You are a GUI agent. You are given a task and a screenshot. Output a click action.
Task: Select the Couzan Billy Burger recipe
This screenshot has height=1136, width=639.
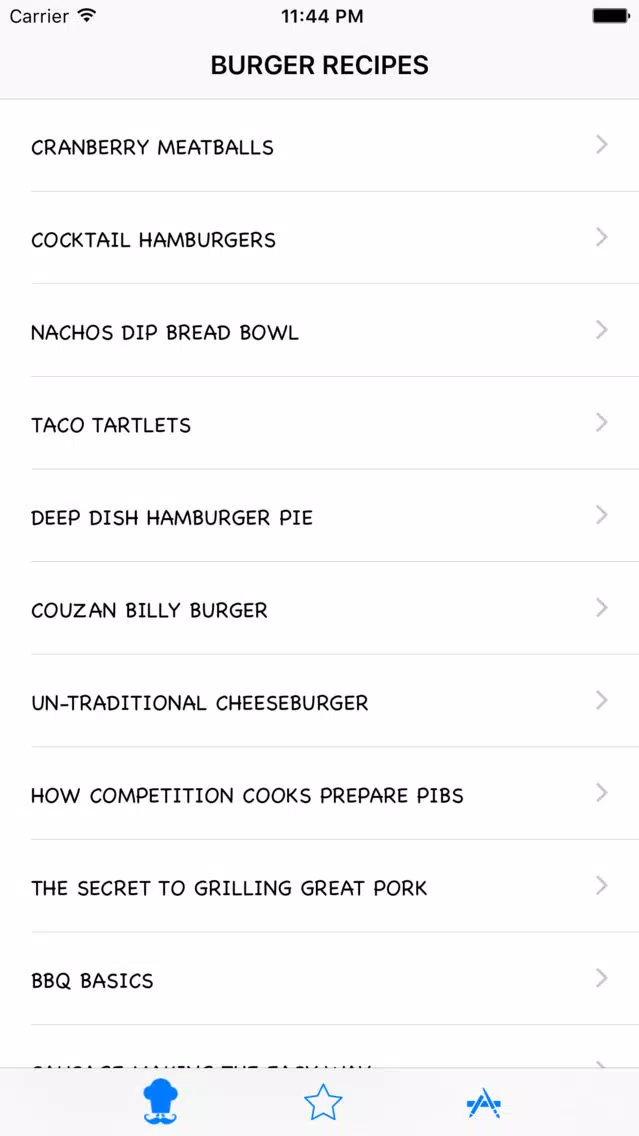click(x=320, y=609)
